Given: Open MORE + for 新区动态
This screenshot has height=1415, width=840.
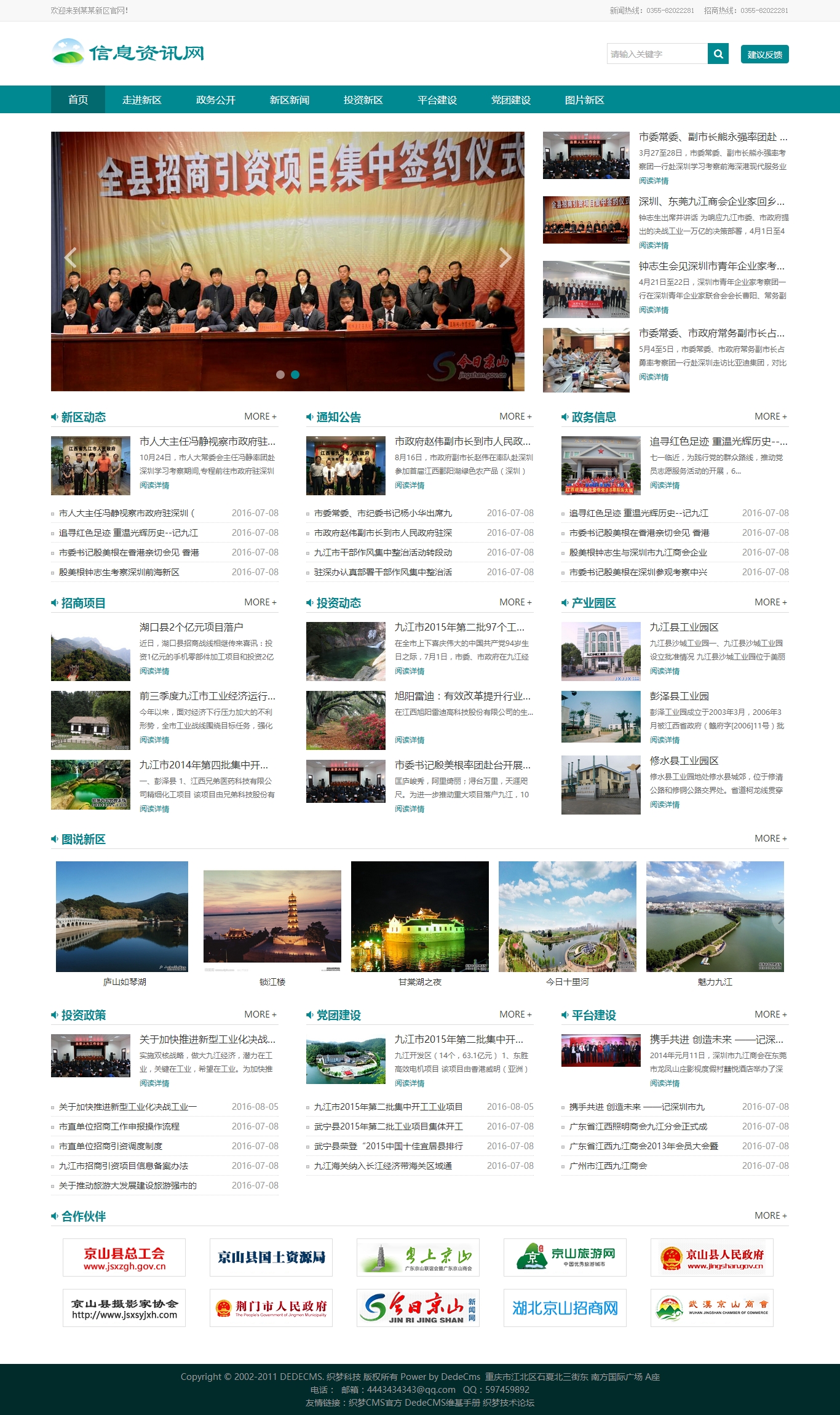Looking at the screenshot, I should 260,417.
